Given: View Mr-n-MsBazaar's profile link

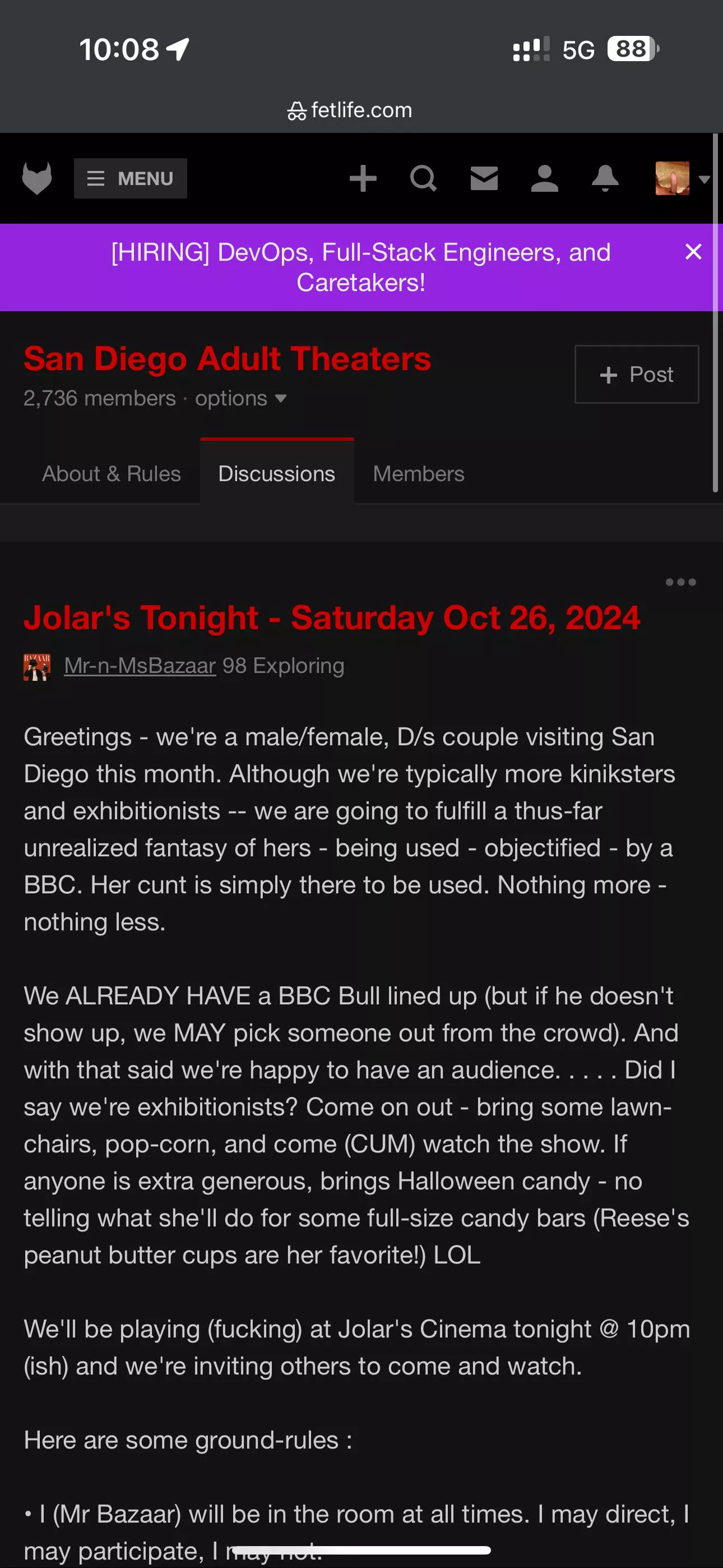Looking at the screenshot, I should click(140, 665).
